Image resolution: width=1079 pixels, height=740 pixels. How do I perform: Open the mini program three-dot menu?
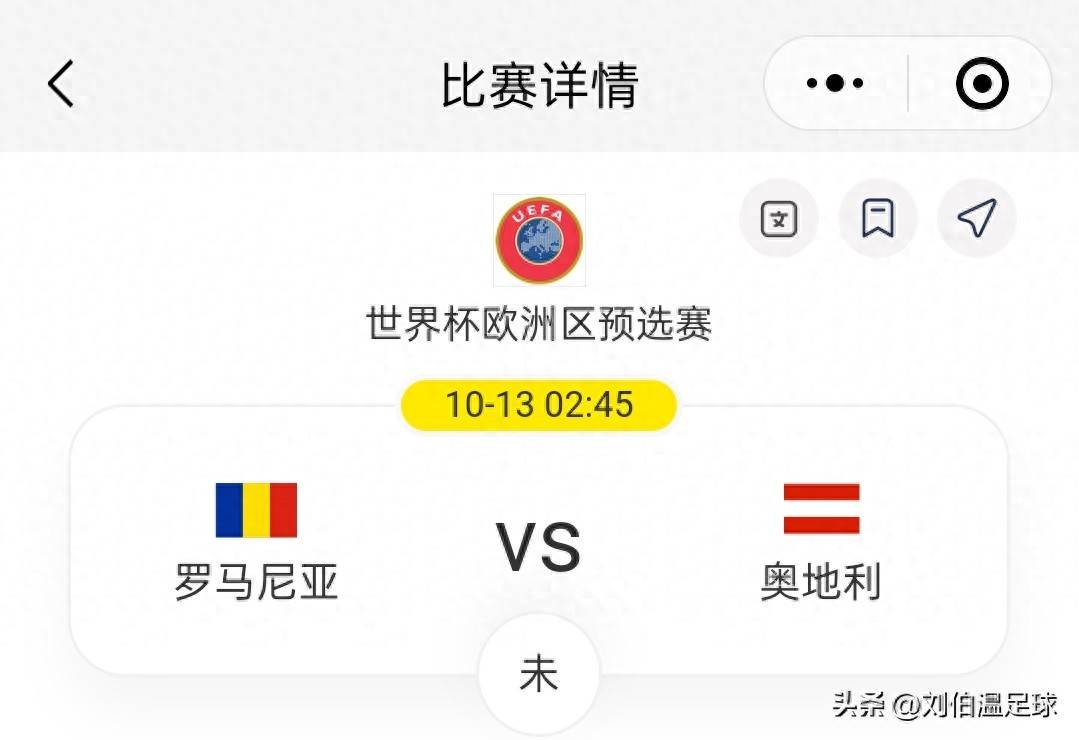[x=836, y=84]
